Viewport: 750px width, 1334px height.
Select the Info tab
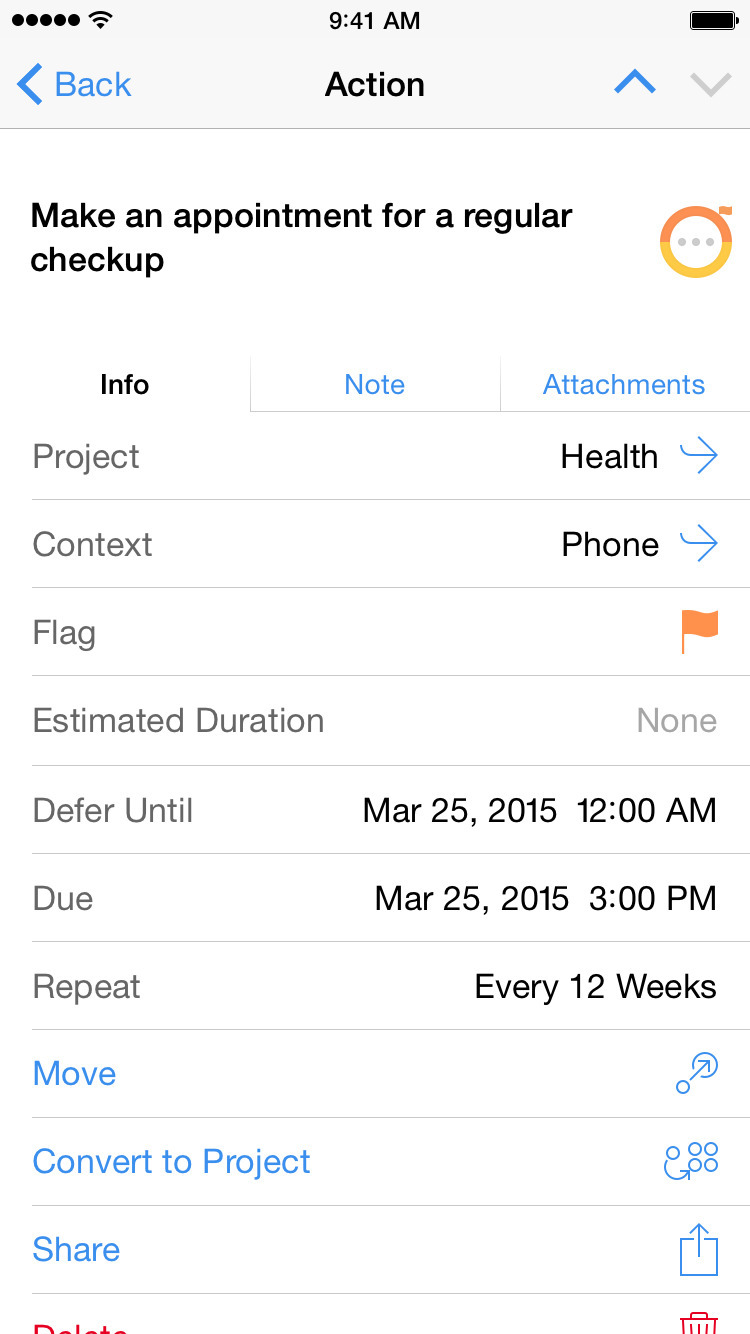(x=125, y=385)
